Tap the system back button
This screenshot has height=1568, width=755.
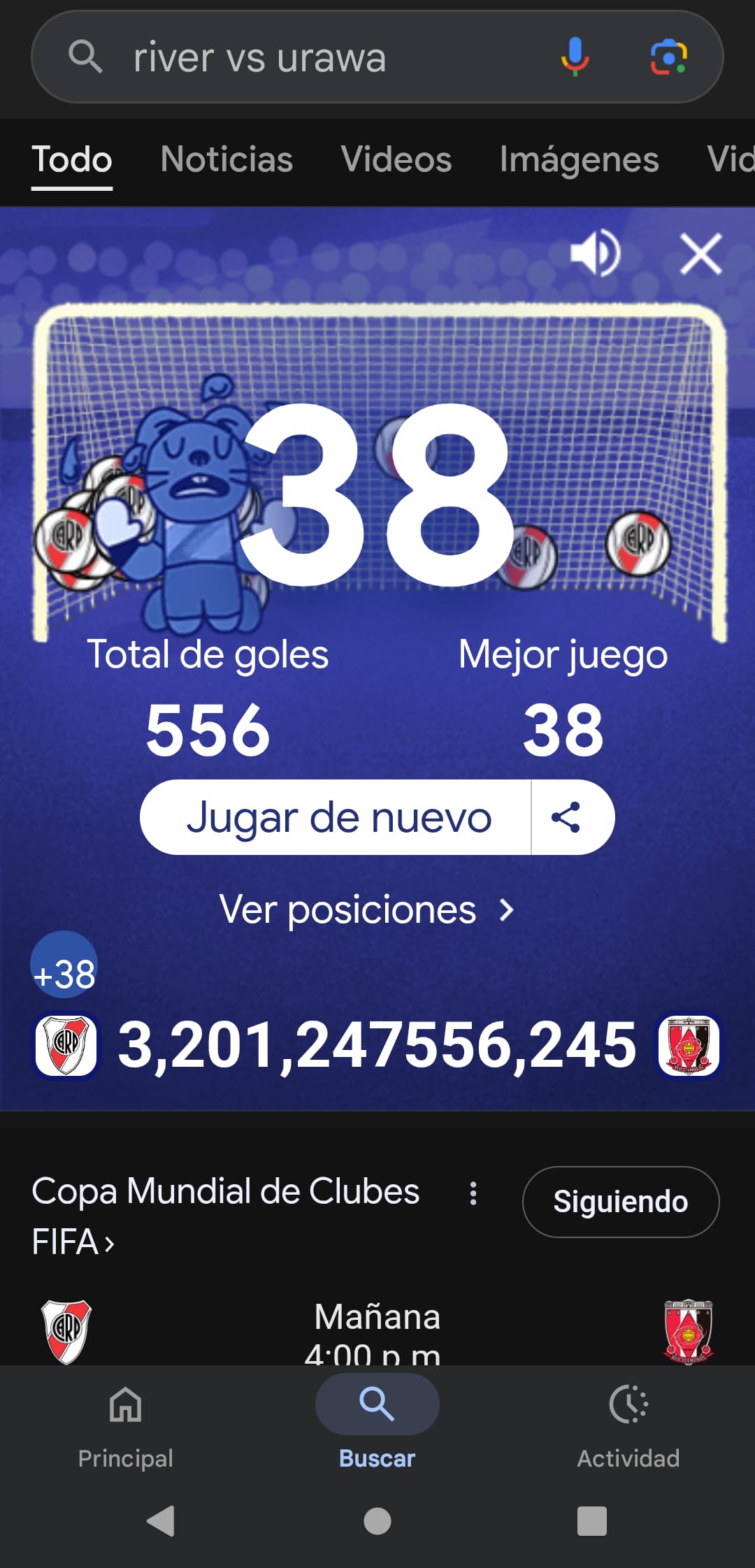(x=161, y=1521)
